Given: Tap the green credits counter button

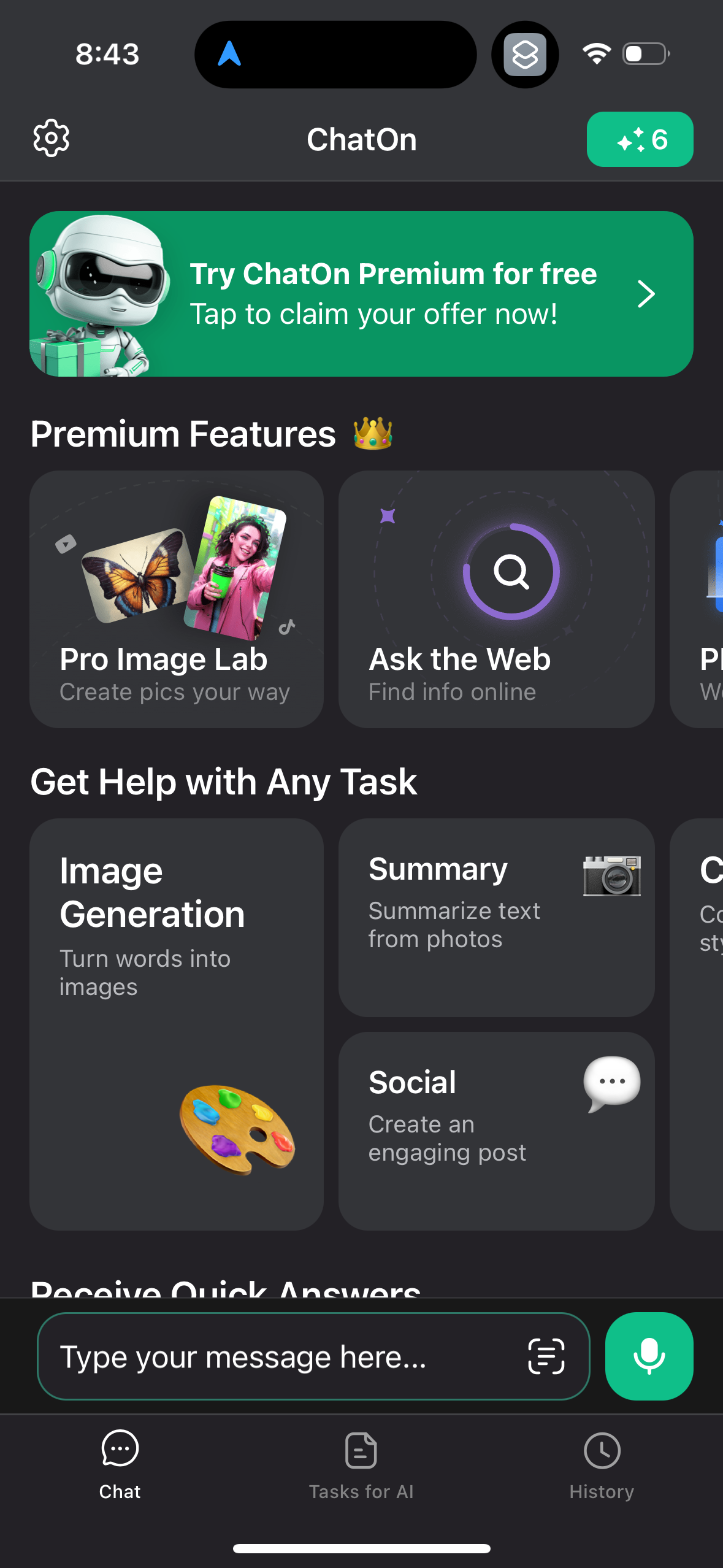Looking at the screenshot, I should [x=640, y=140].
